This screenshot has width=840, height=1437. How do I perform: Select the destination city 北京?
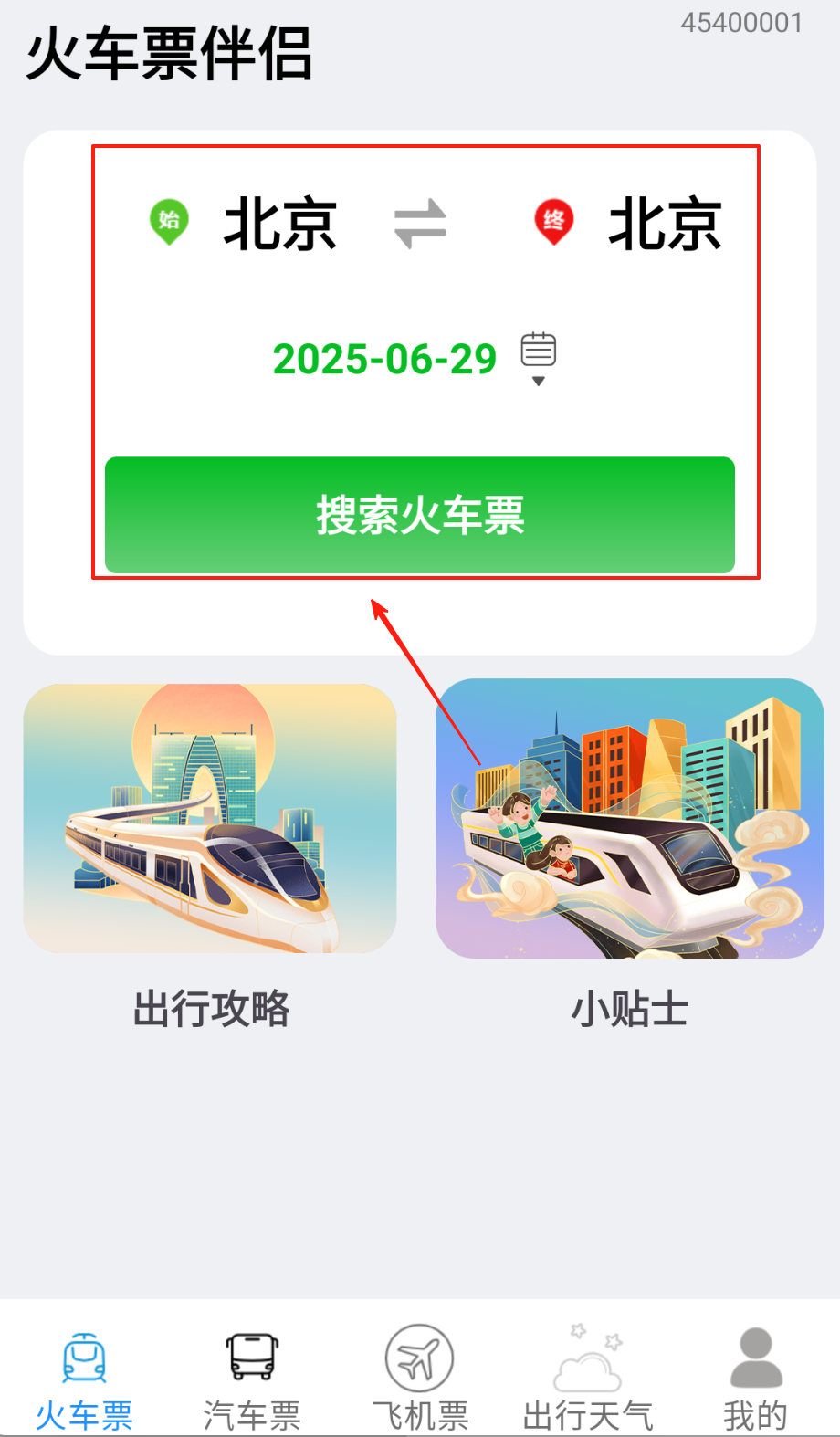click(x=665, y=225)
